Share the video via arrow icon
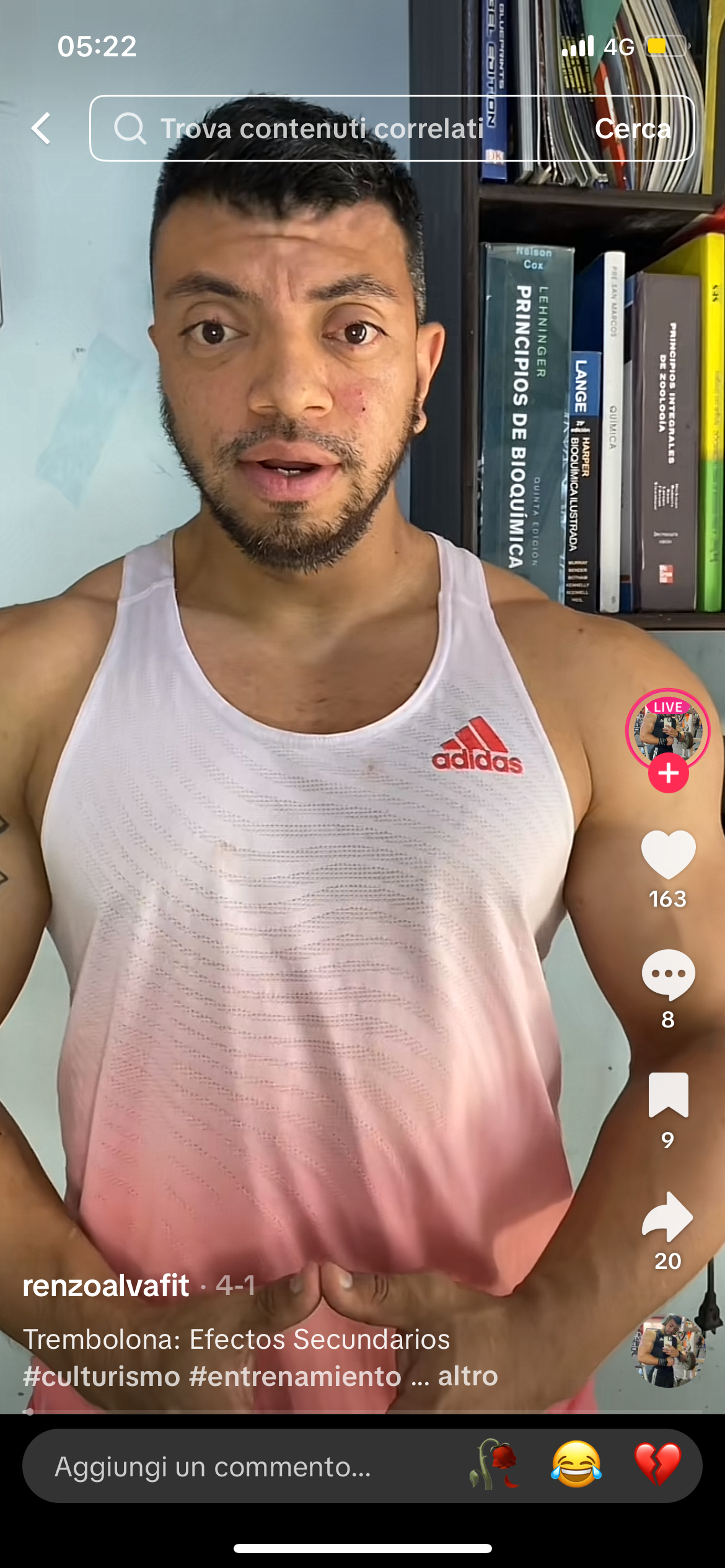725x1568 pixels. pos(668,1216)
